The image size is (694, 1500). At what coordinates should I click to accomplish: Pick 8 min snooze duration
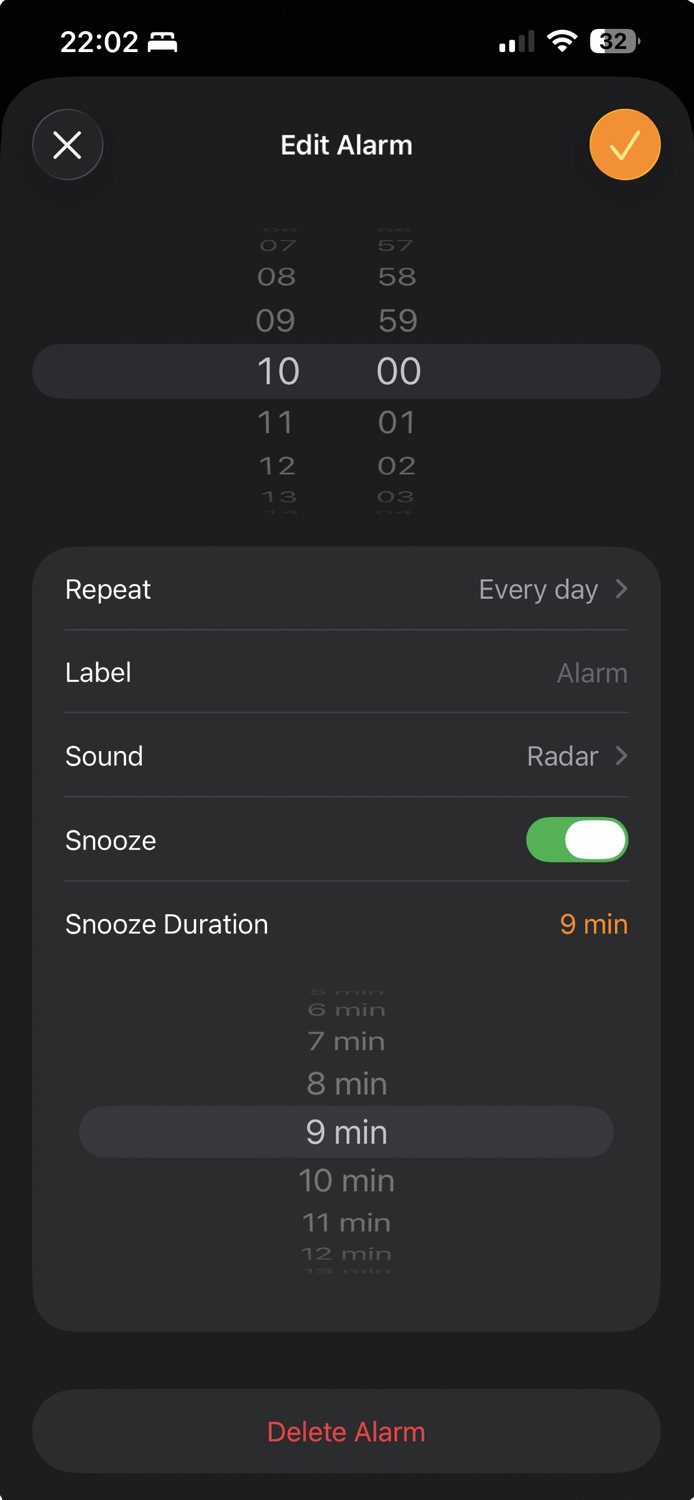coord(346,1084)
